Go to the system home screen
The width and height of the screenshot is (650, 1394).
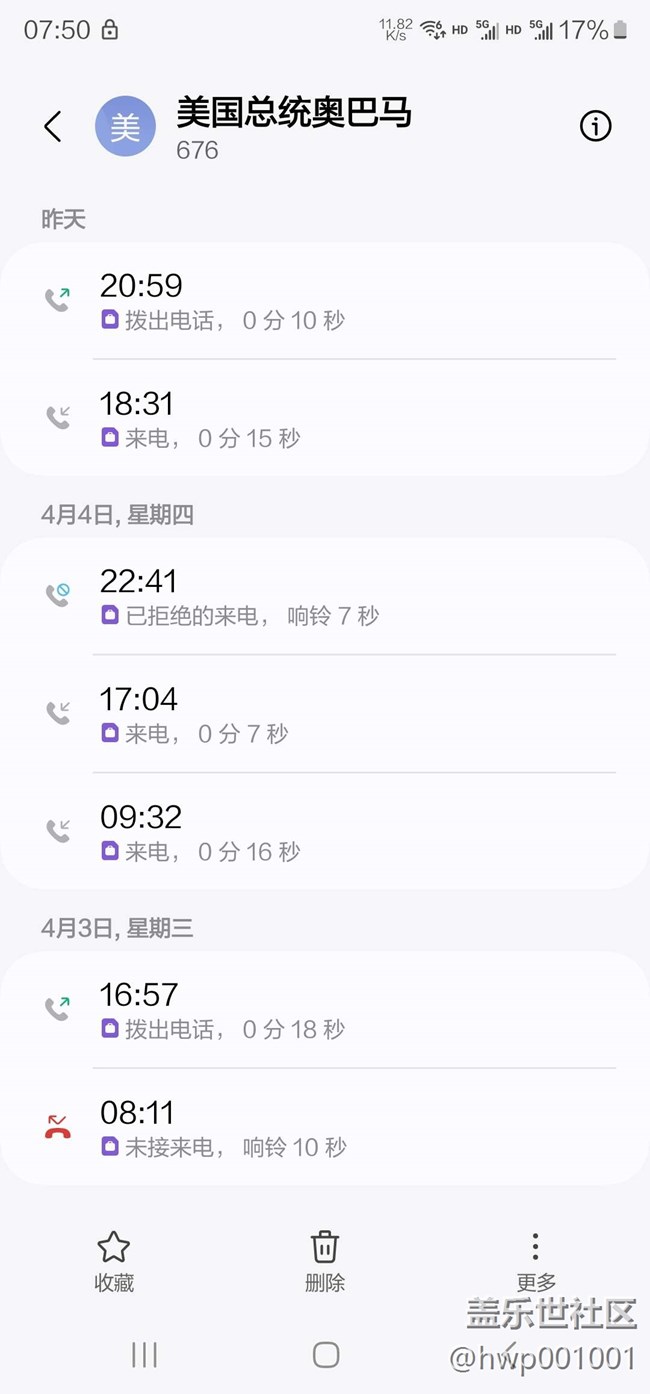point(326,1355)
